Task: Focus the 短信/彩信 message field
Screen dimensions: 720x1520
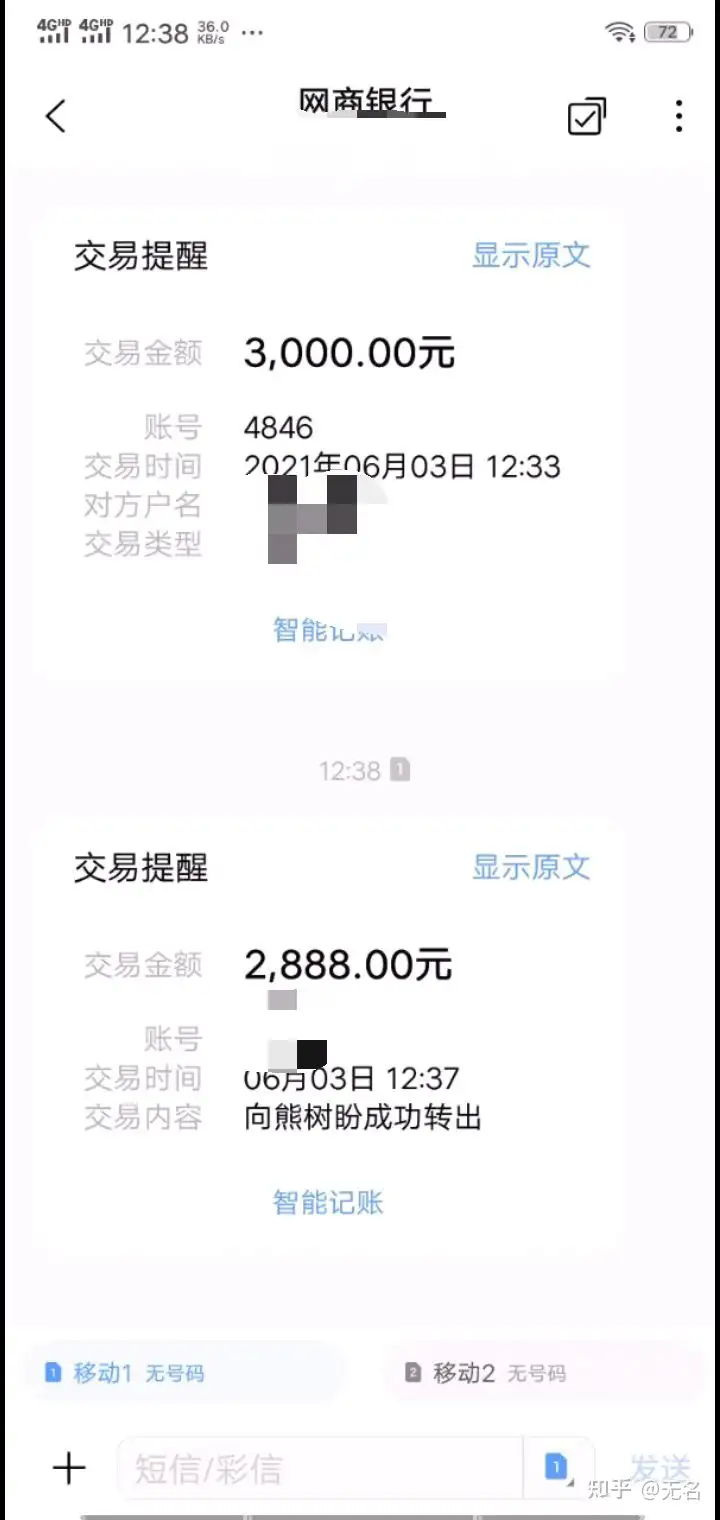Action: (320, 1468)
